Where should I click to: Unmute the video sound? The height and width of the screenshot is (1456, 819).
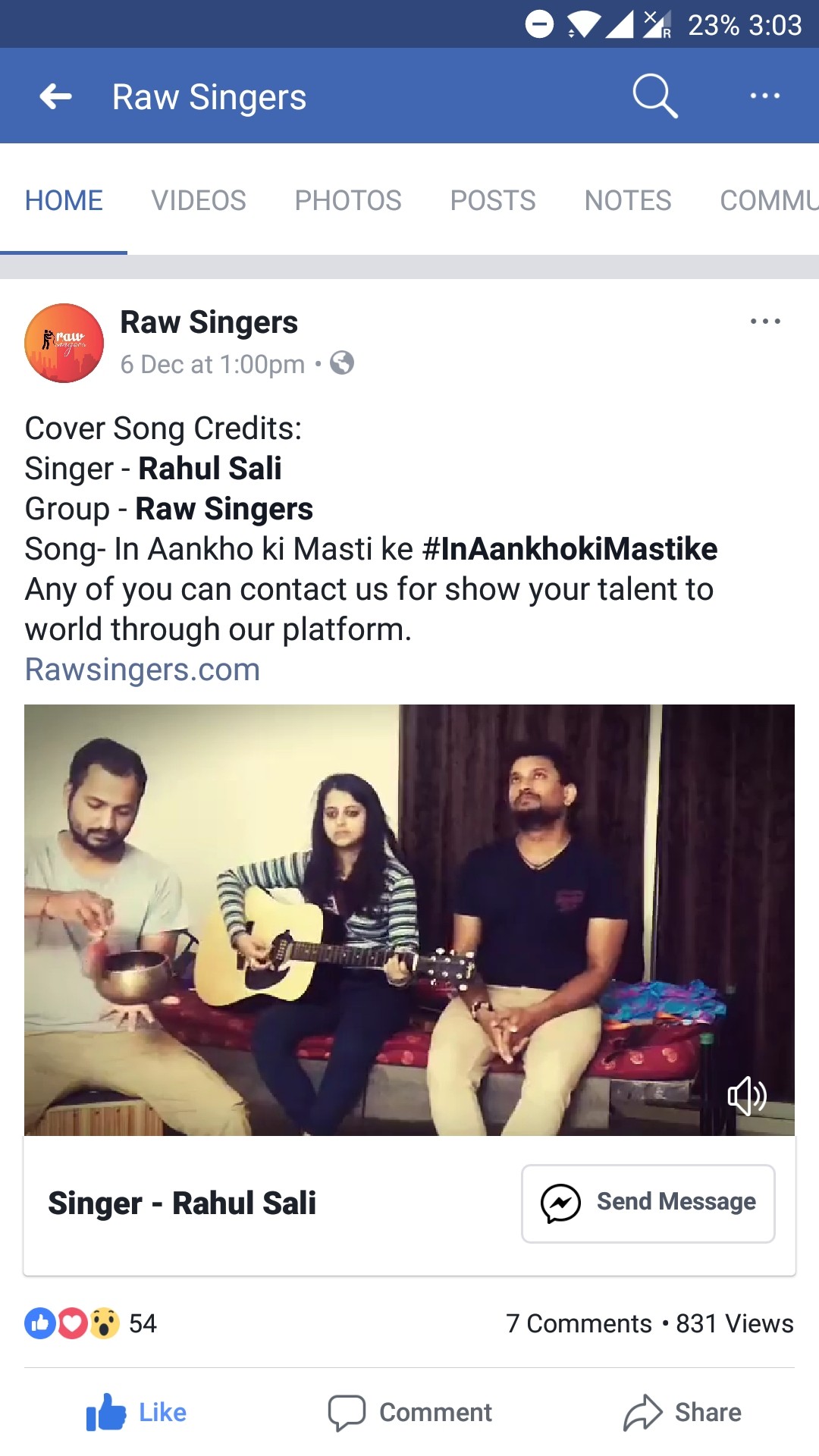746,1096
